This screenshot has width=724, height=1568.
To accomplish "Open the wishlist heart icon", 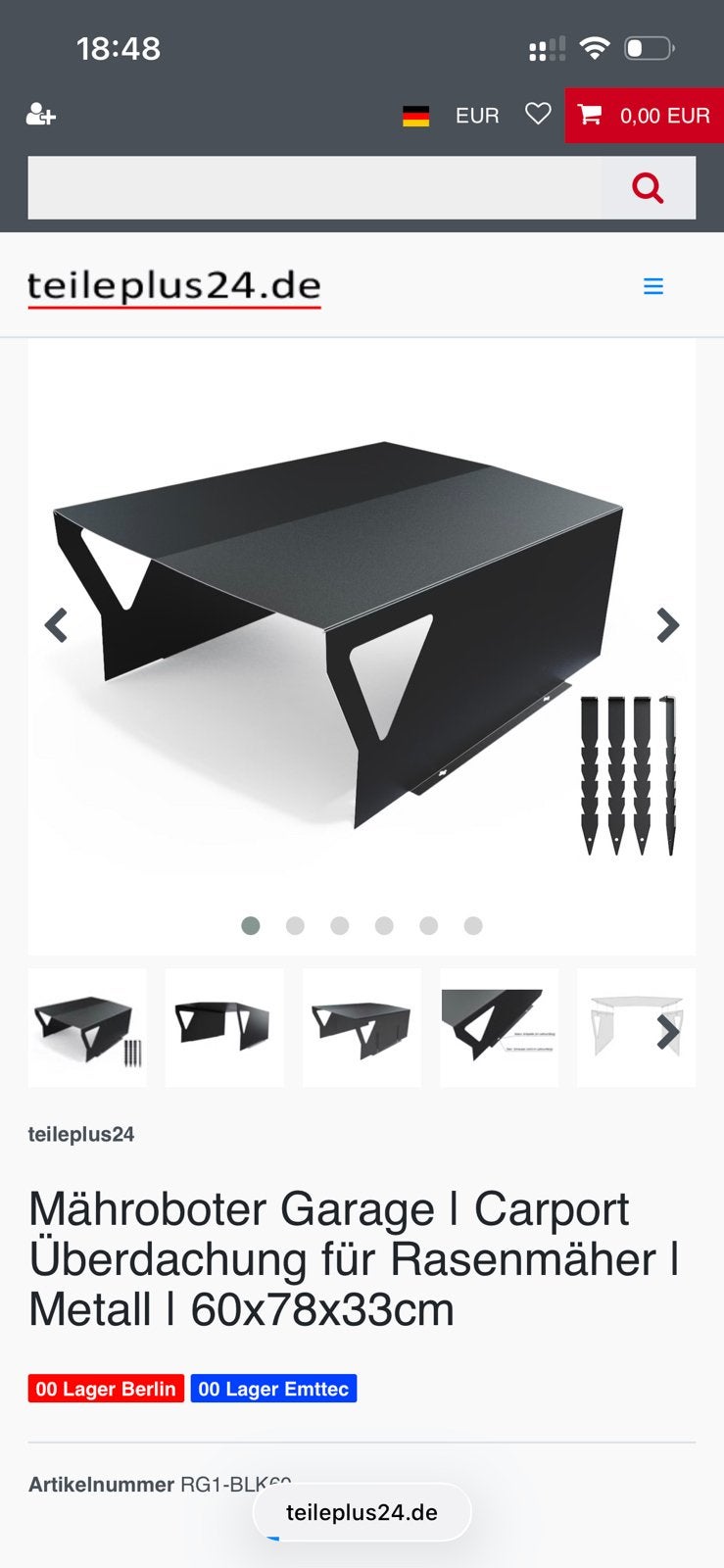I will [538, 115].
